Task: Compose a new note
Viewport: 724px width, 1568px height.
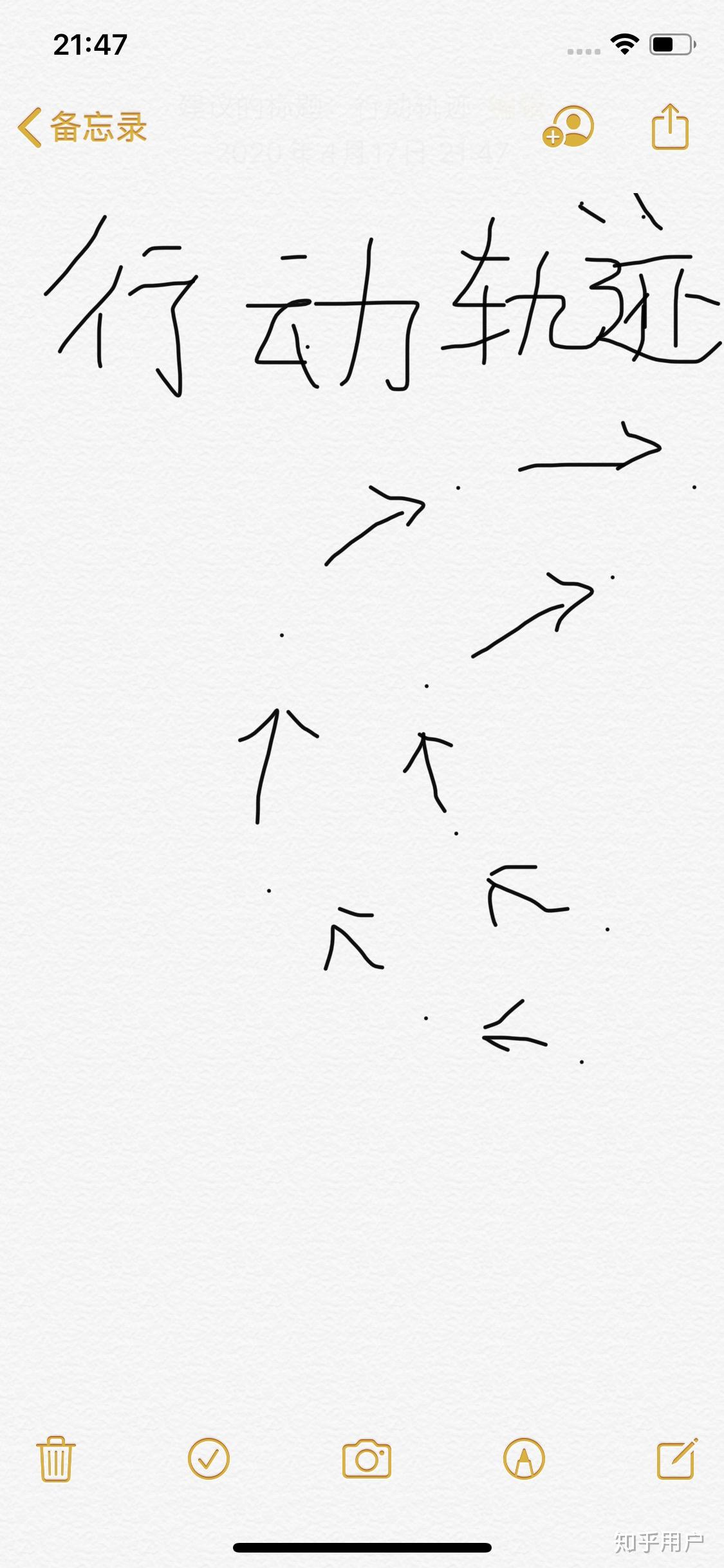Action: pyautogui.click(x=677, y=1459)
